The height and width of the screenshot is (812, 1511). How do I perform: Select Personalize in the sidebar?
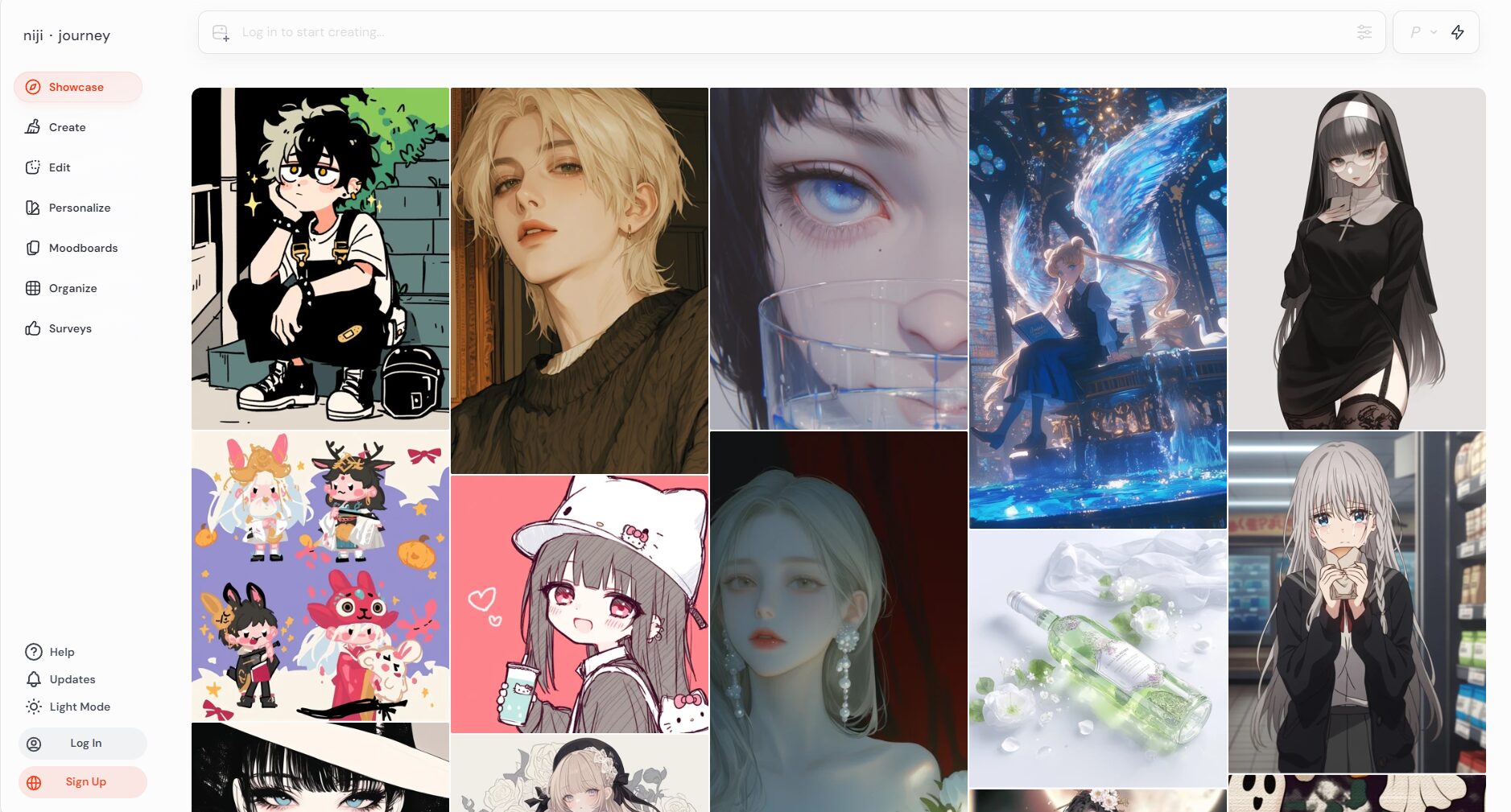(x=79, y=208)
